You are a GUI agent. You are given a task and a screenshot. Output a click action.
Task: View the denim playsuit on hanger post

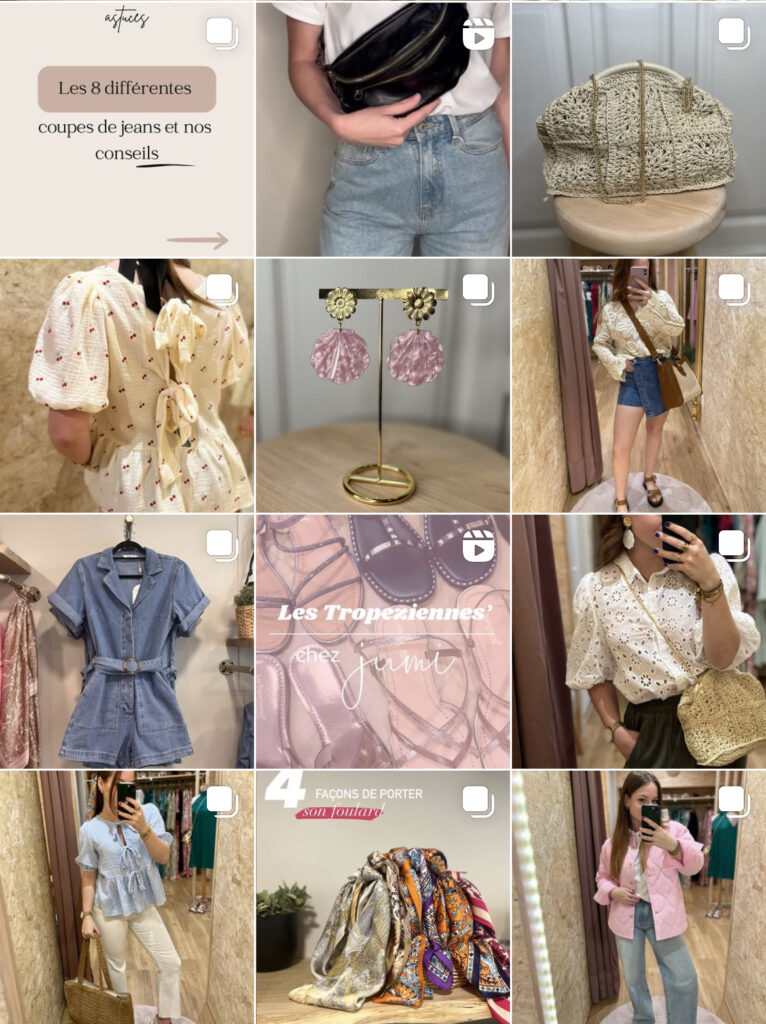coord(126,641)
